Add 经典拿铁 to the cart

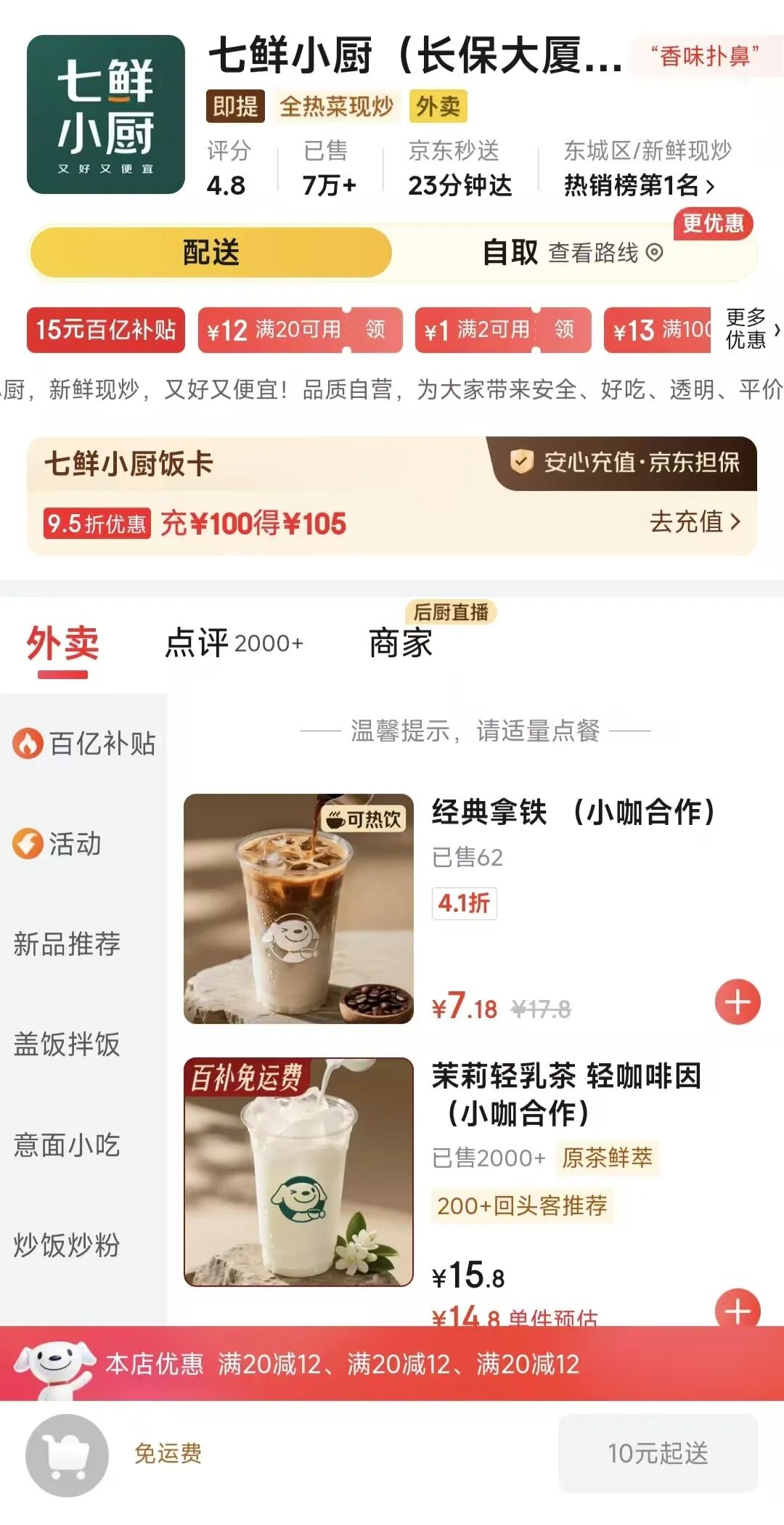click(x=738, y=1002)
